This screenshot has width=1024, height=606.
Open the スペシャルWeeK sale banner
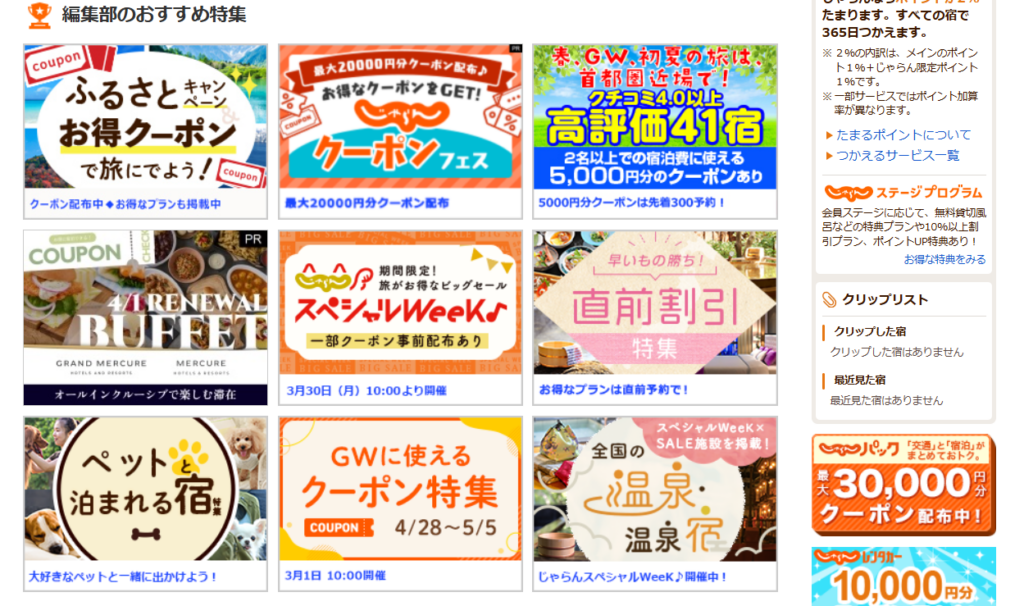[x=400, y=305]
